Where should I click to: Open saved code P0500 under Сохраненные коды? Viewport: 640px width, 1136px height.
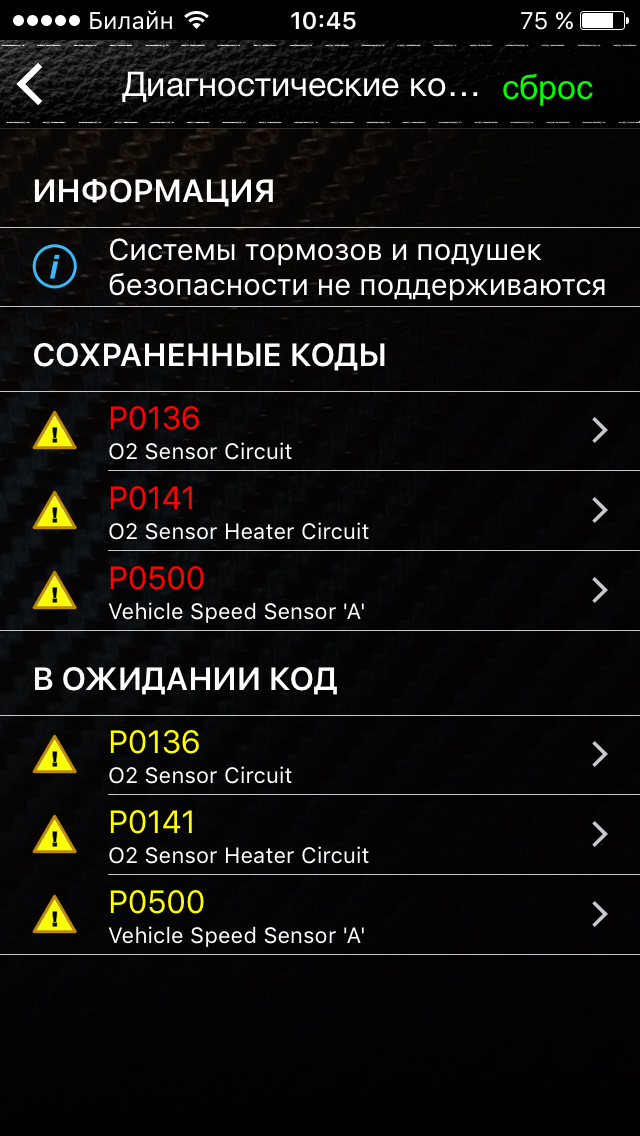(320, 591)
